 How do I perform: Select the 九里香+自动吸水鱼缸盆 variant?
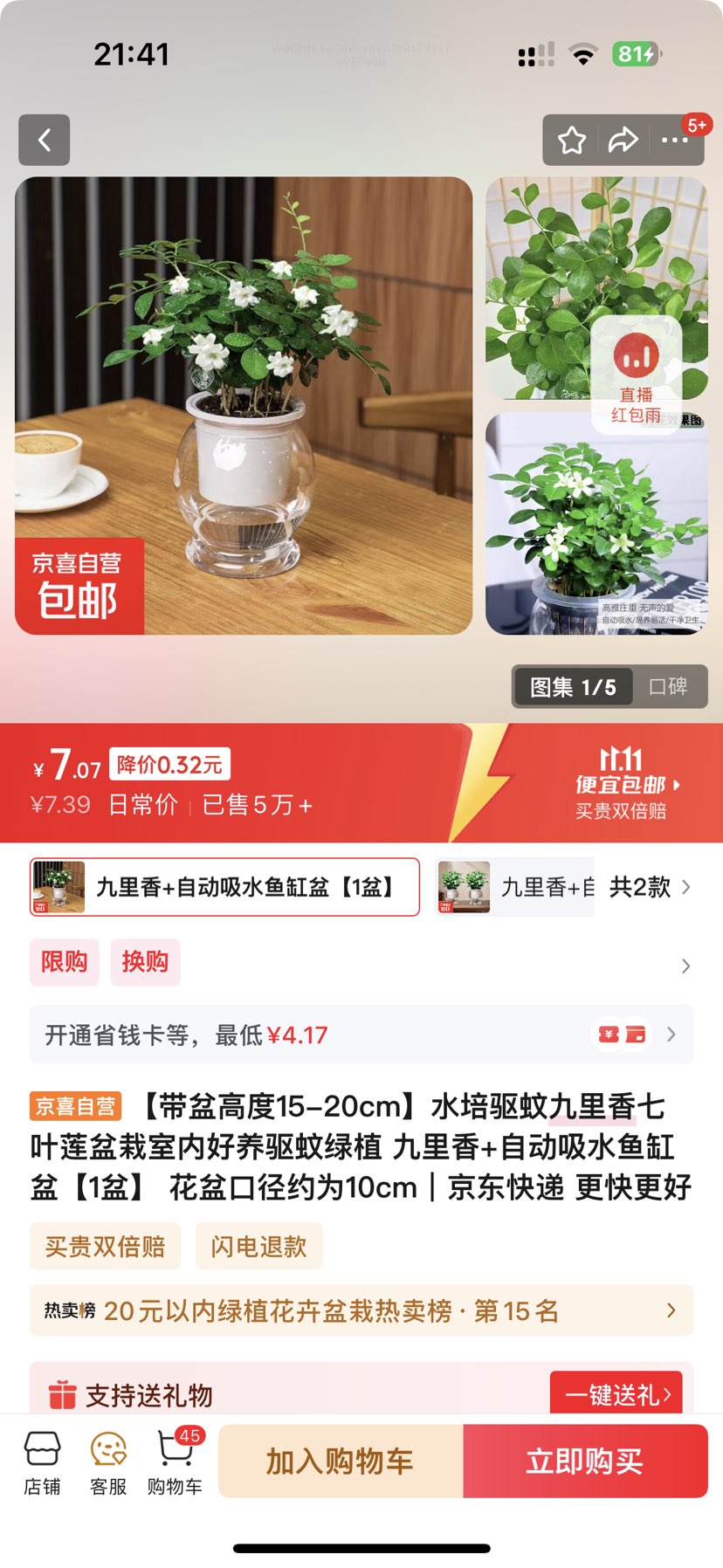(x=223, y=887)
